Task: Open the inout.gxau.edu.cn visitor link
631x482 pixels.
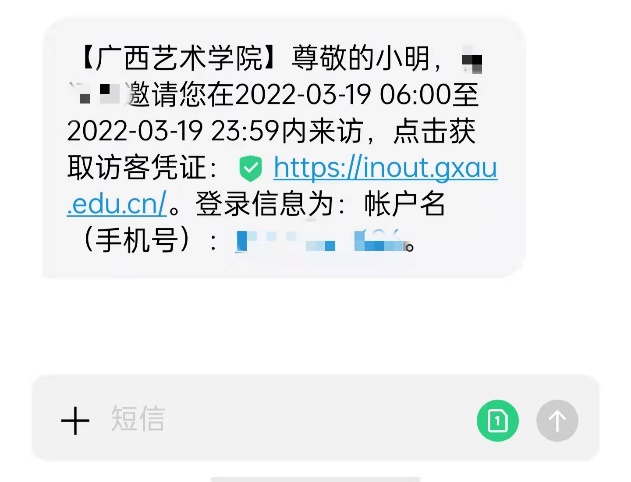Action: pos(384,167)
